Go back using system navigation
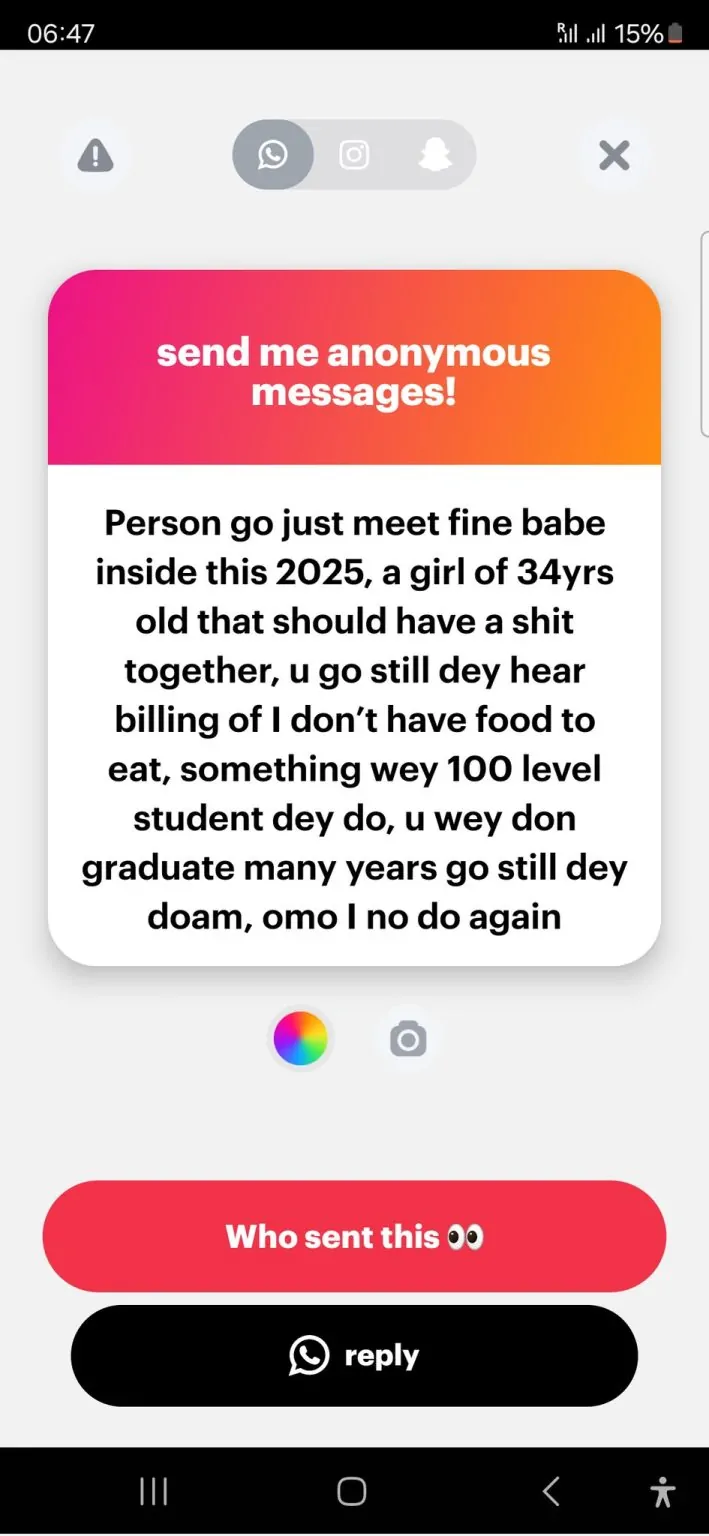The image size is (709, 1536). click(551, 1492)
